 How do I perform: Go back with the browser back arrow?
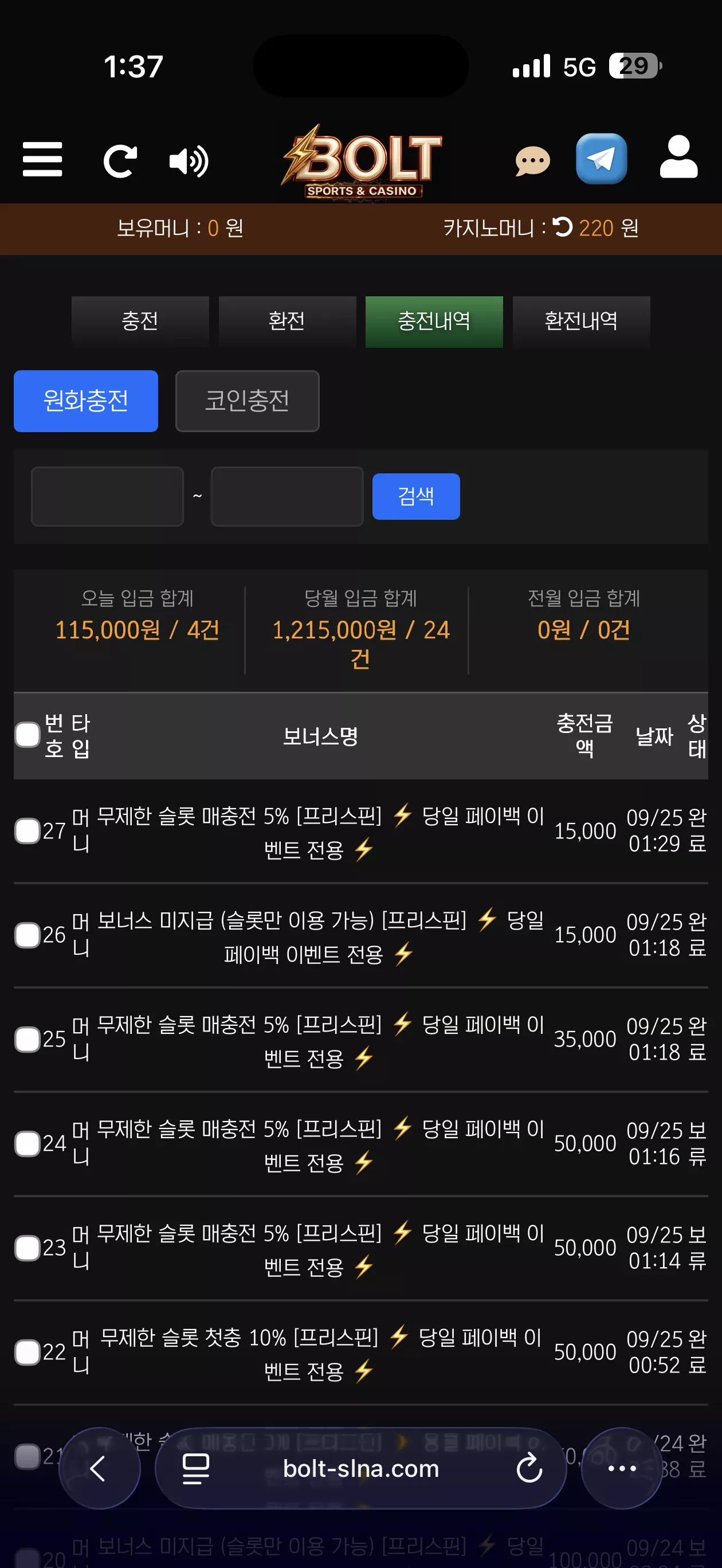coord(99,1468)
